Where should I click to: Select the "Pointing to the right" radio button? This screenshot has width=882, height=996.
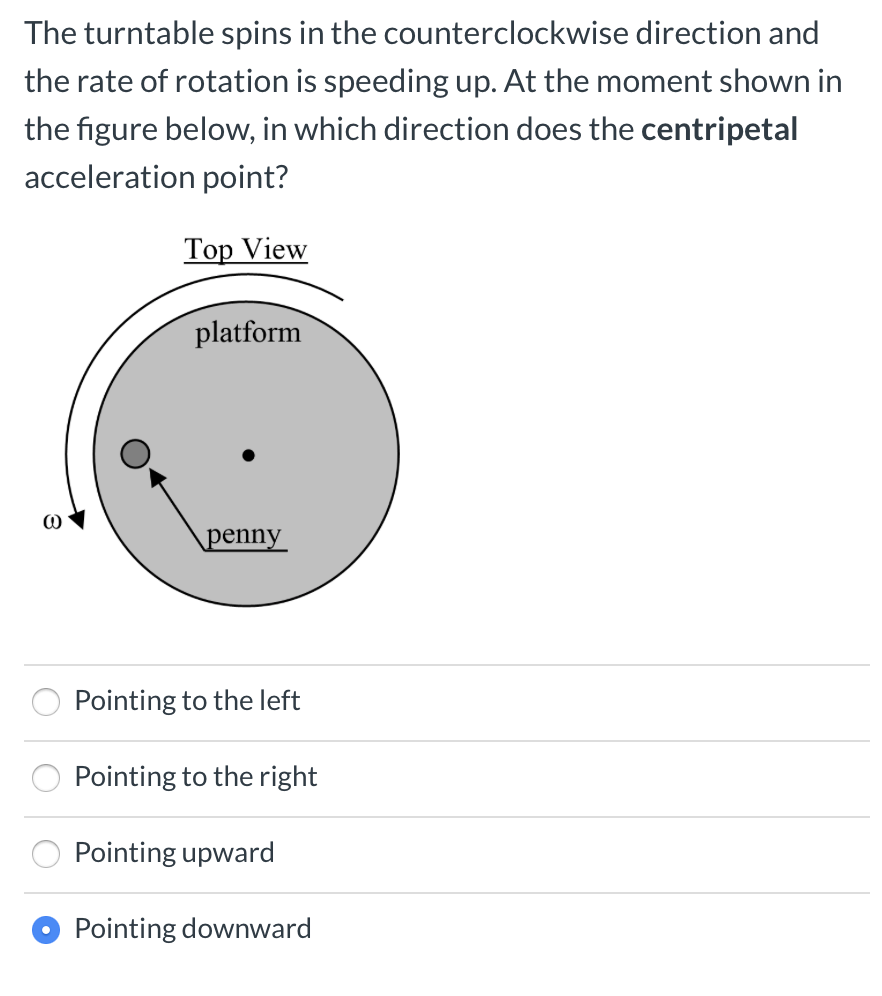coord(45,777)
